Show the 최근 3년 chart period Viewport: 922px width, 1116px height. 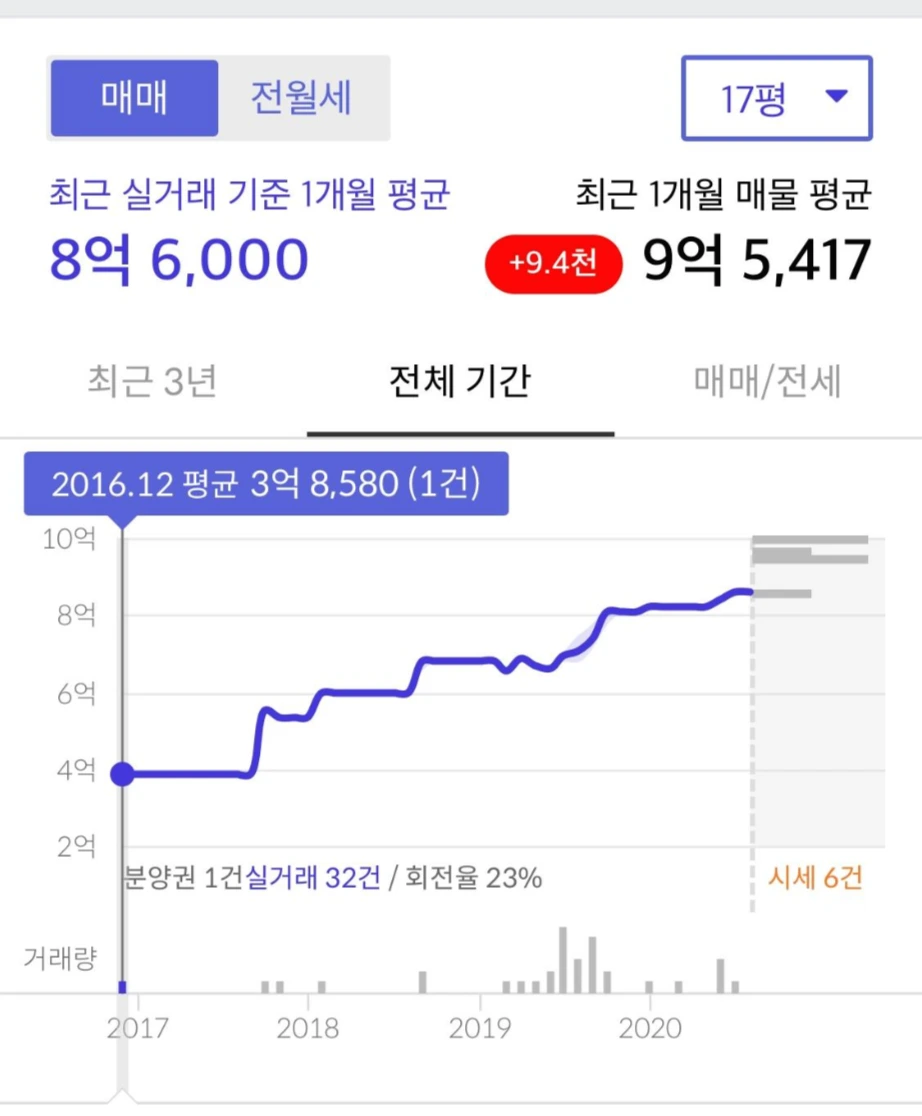click(152, 381)
